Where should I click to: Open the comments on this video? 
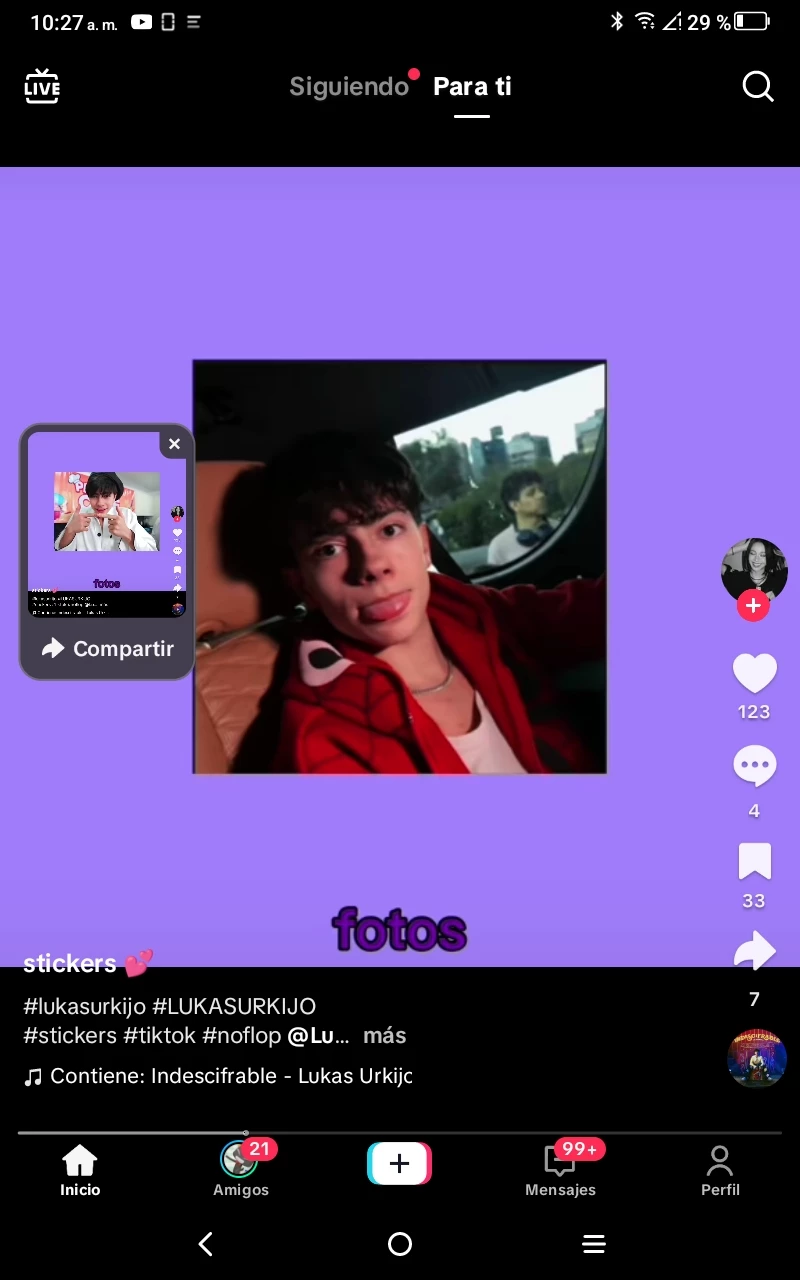coord(754,767)
